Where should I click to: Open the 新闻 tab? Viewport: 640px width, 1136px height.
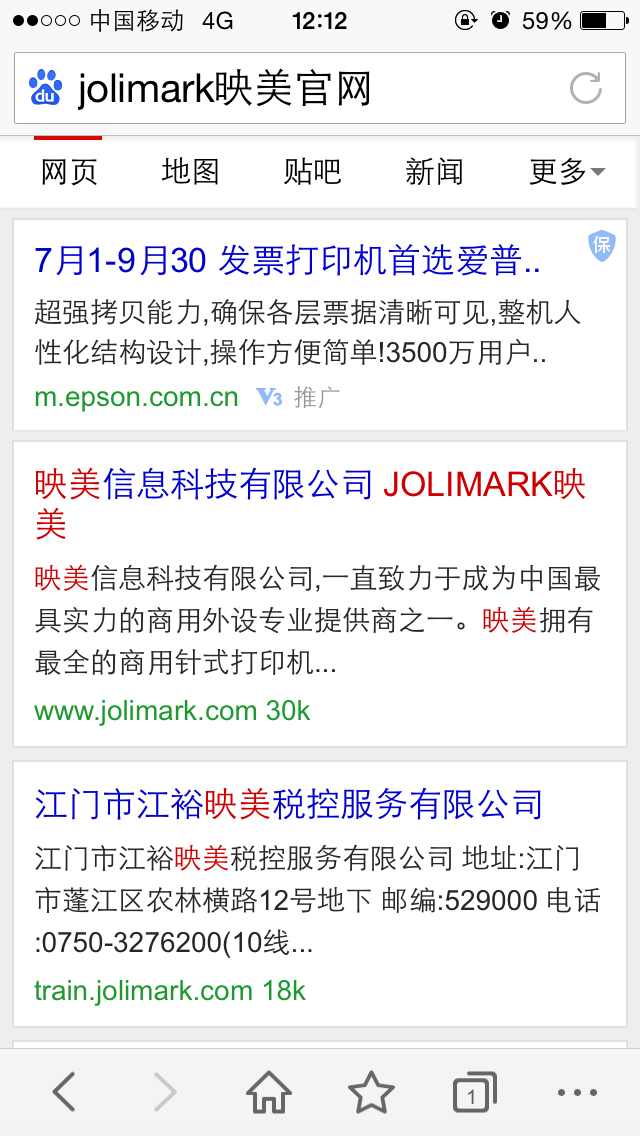point(434,172)
